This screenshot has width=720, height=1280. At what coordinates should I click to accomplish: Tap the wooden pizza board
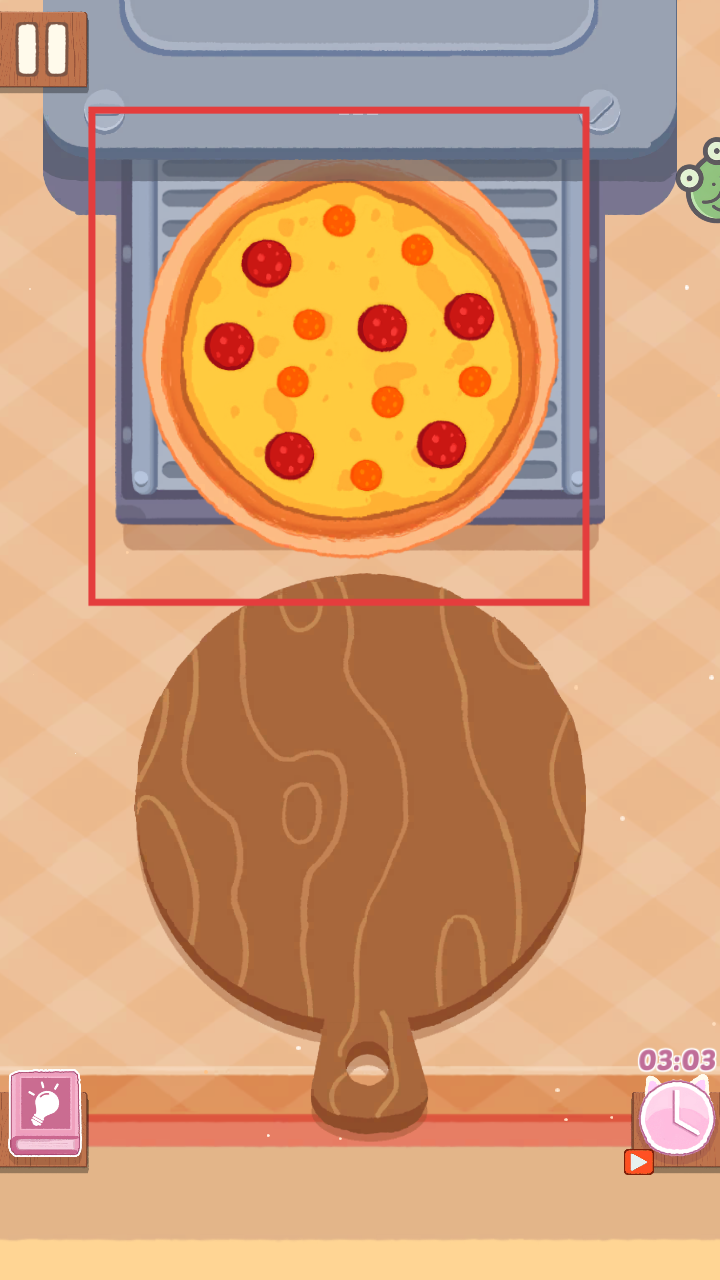pyautogui.click(x=360, y=800)
